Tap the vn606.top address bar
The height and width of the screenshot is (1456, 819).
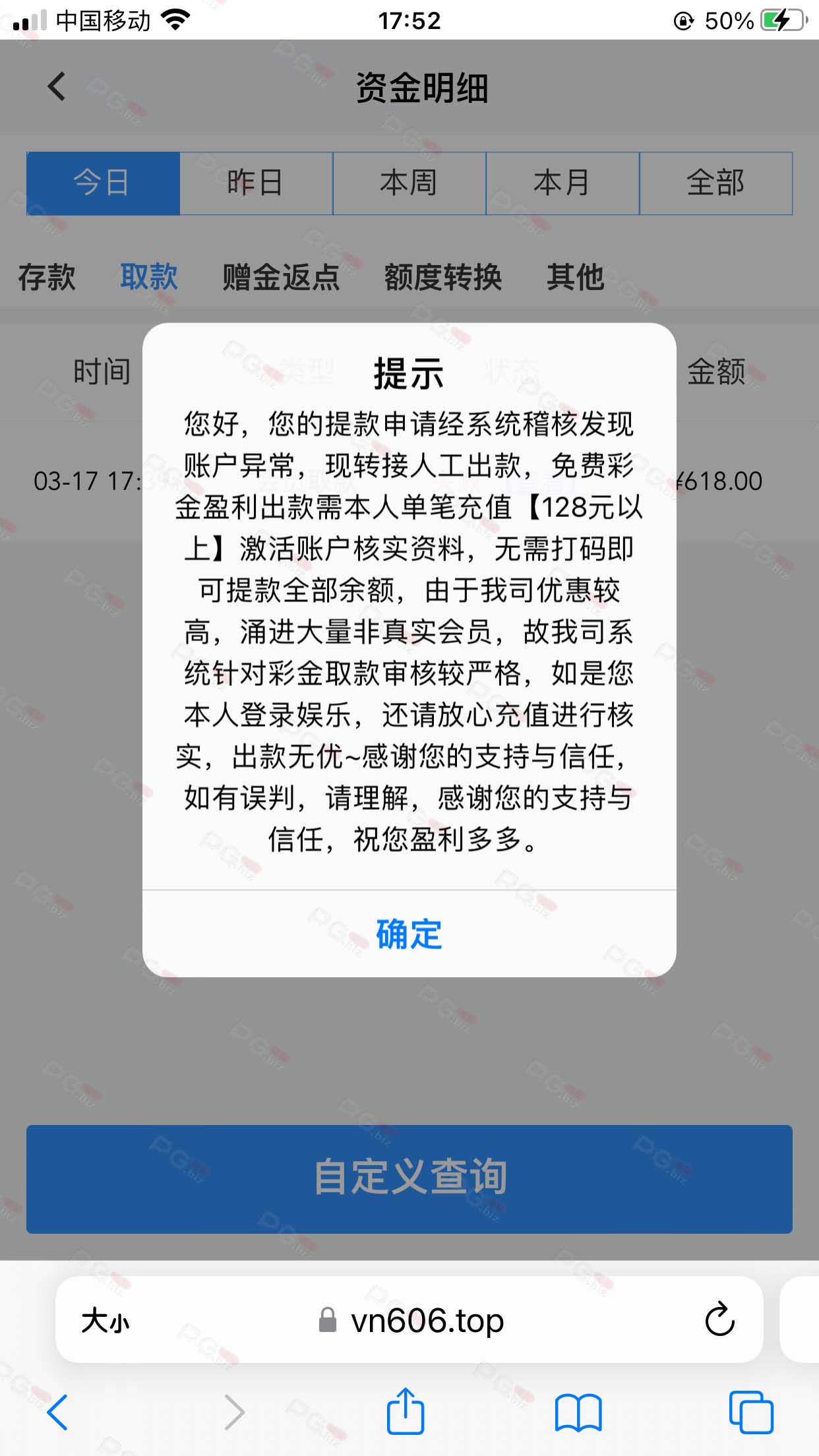point(409,1320)
